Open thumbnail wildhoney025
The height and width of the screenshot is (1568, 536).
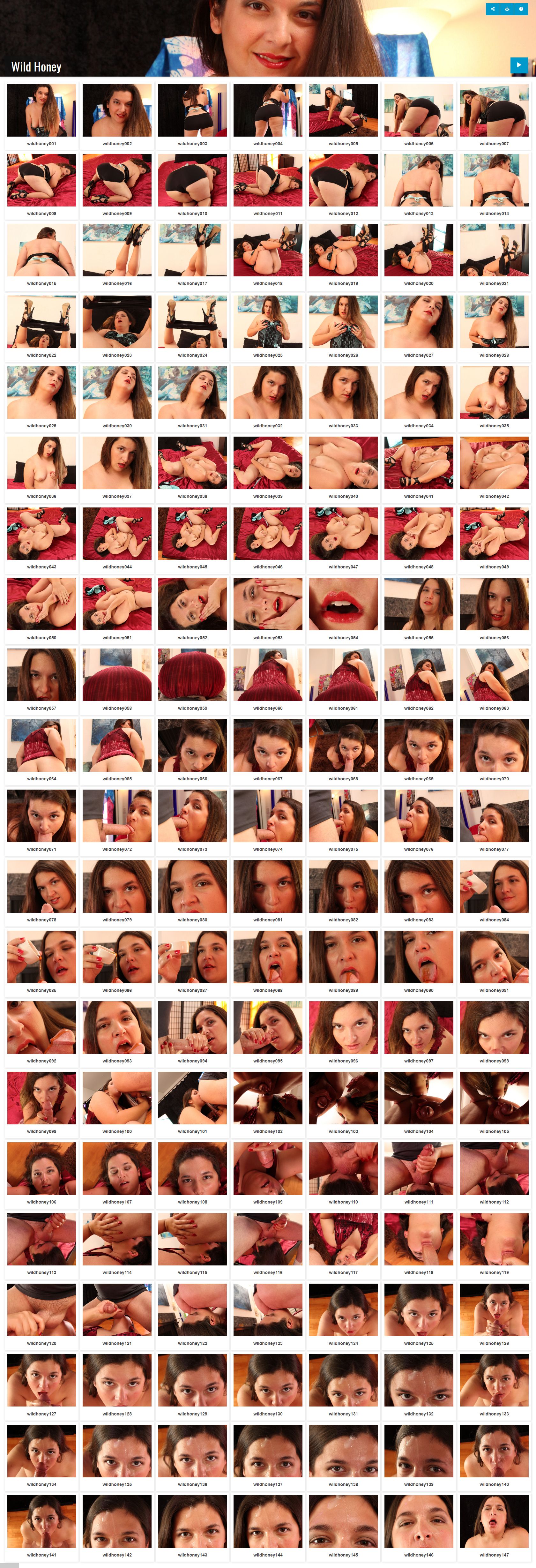coord(268,321)
